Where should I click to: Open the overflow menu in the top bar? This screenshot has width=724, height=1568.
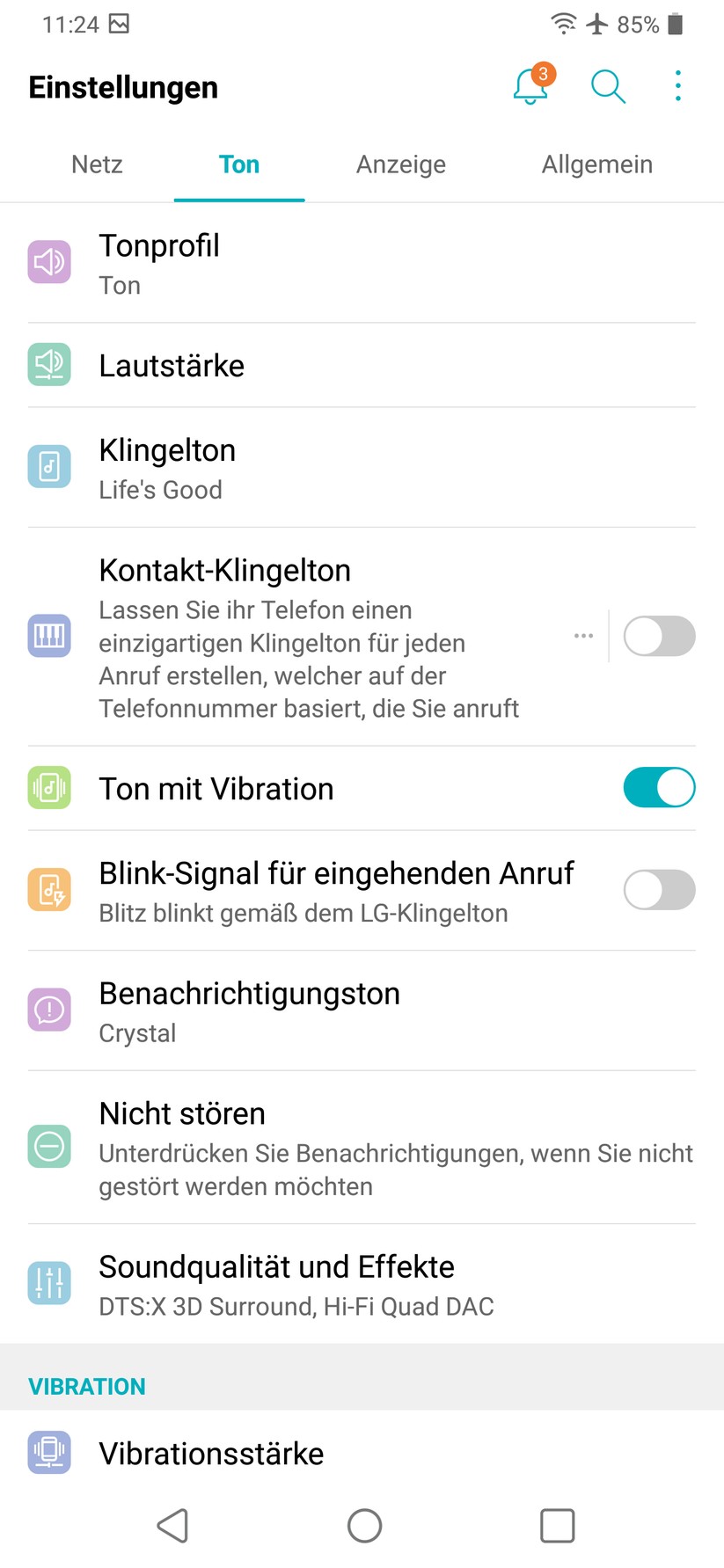pyautogui.click(x=677, y=85)
